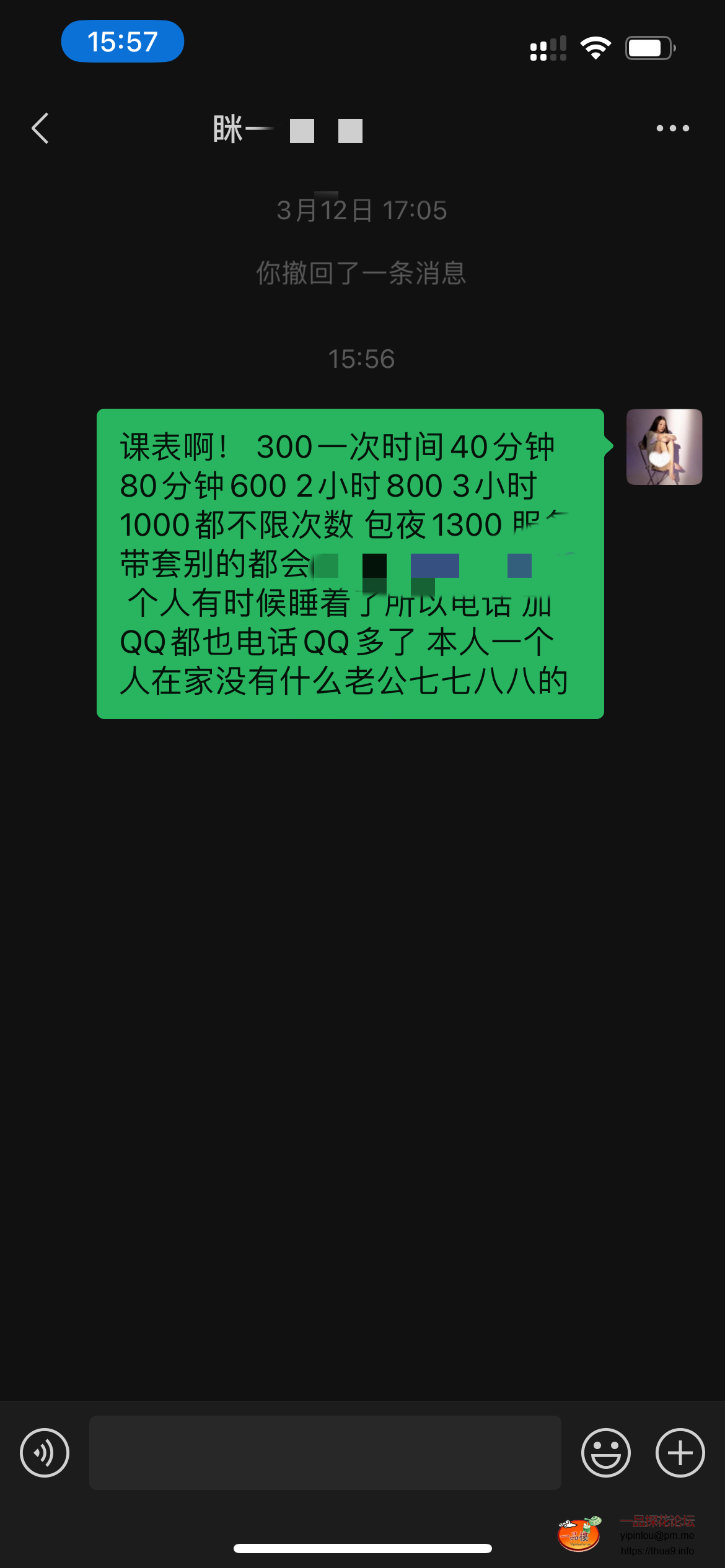Tap the contact's profile avatar

click(664, 447)
